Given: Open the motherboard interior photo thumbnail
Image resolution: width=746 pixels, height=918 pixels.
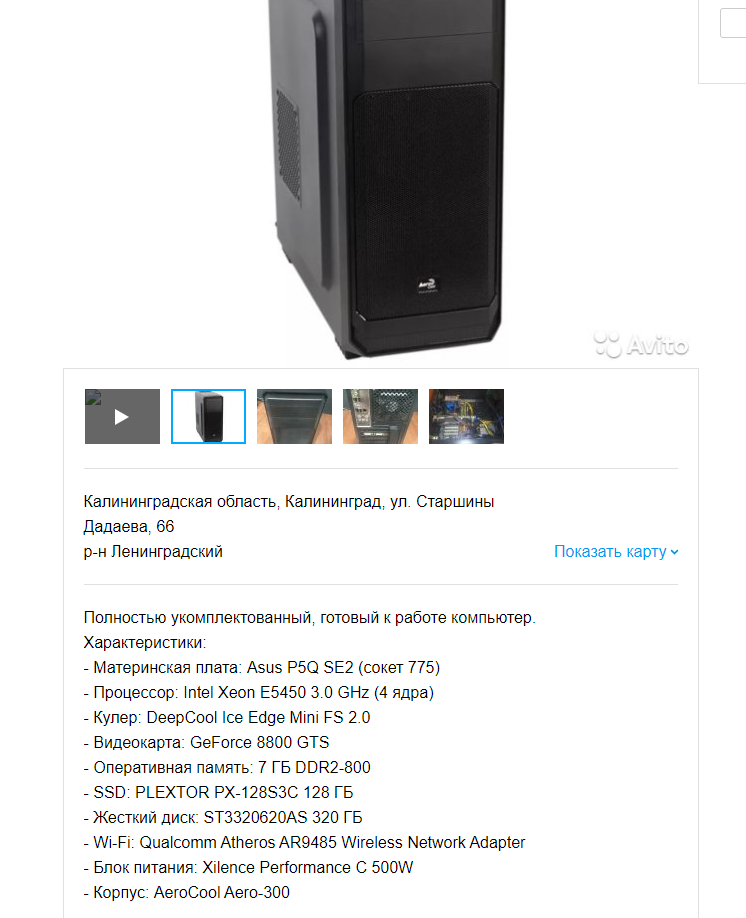Looking at the screenshot, I should point(466,416).
